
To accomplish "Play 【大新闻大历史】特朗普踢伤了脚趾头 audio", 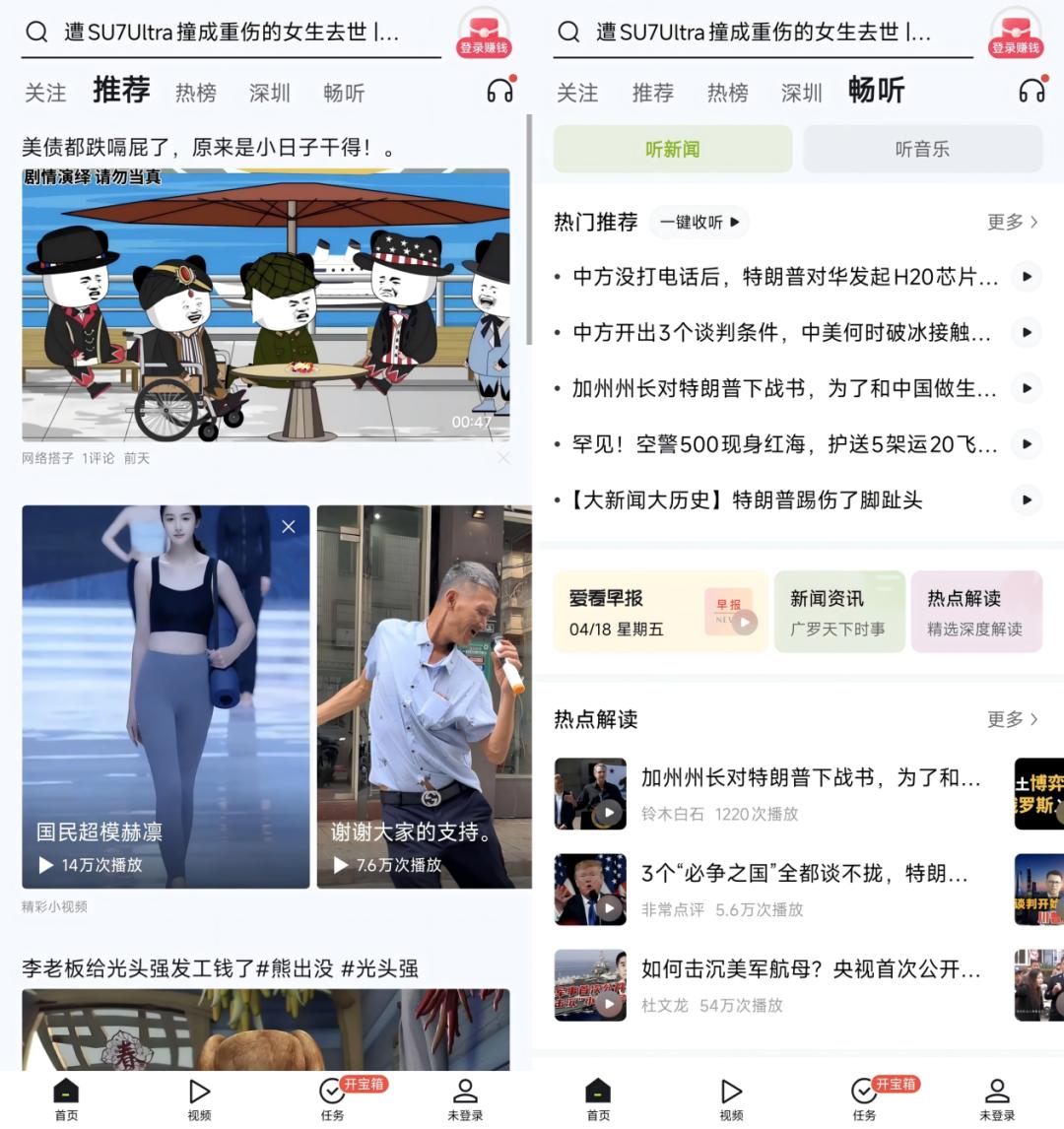I will (x=1027, y=500).
